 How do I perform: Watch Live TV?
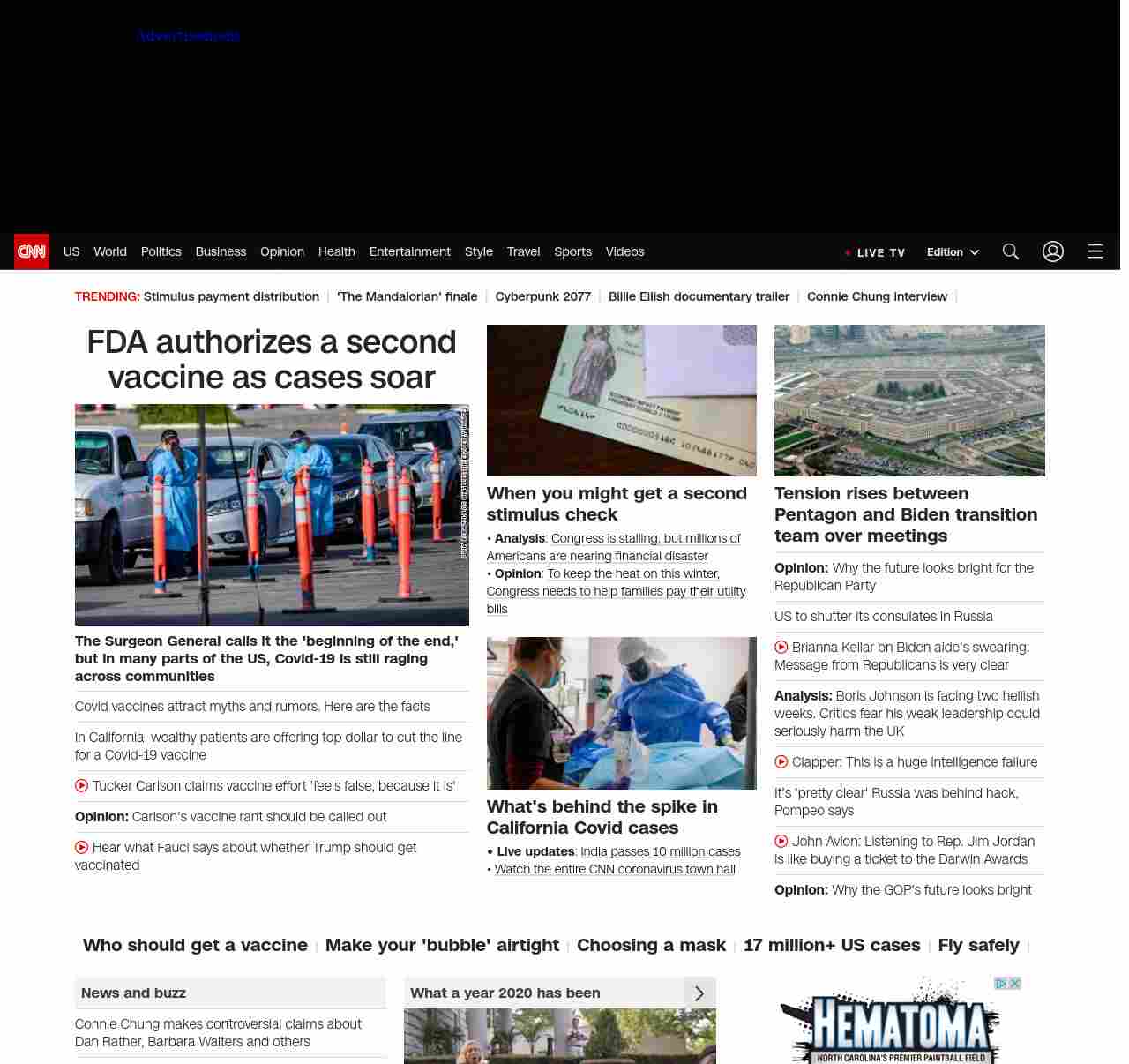point(875,252)
